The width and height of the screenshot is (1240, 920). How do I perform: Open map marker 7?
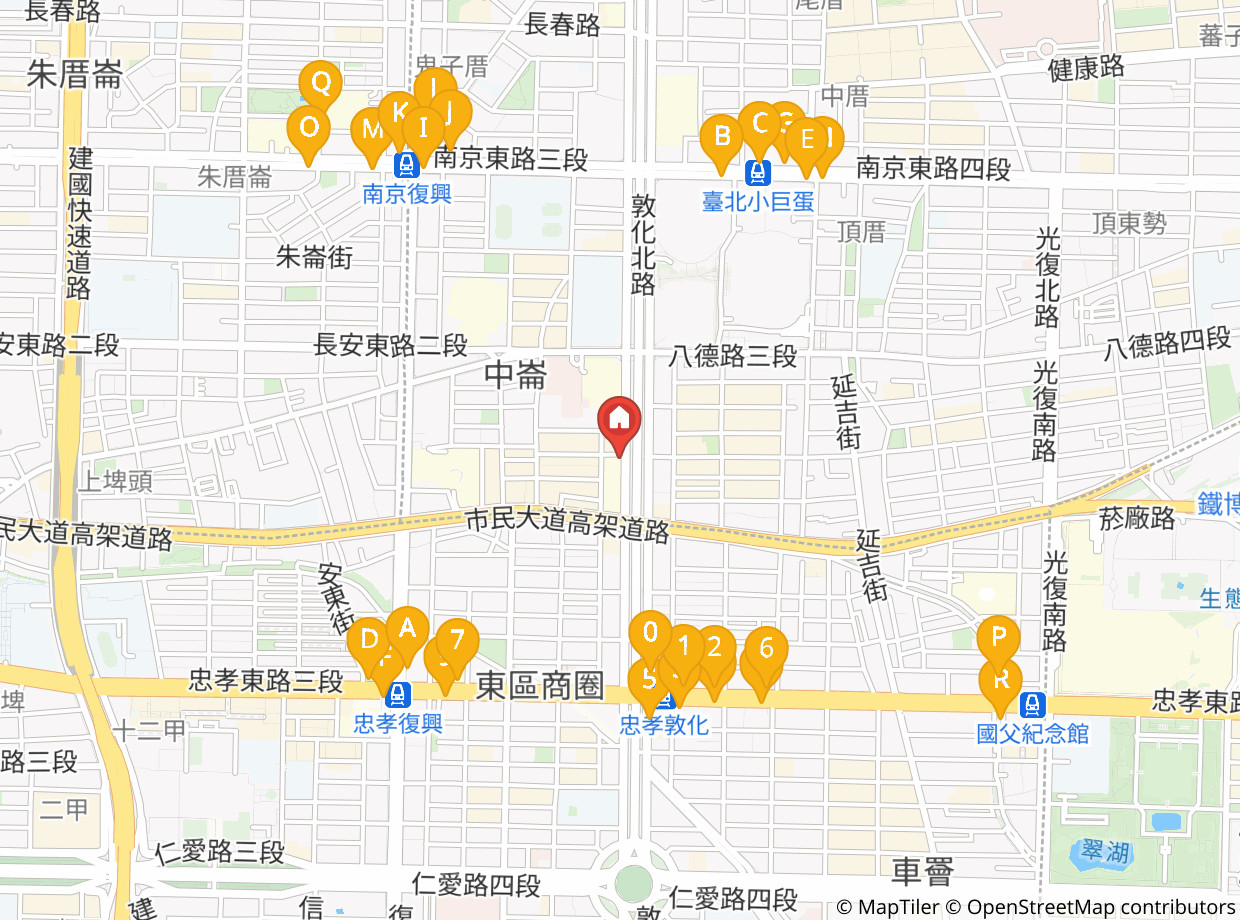pos(459,640)
